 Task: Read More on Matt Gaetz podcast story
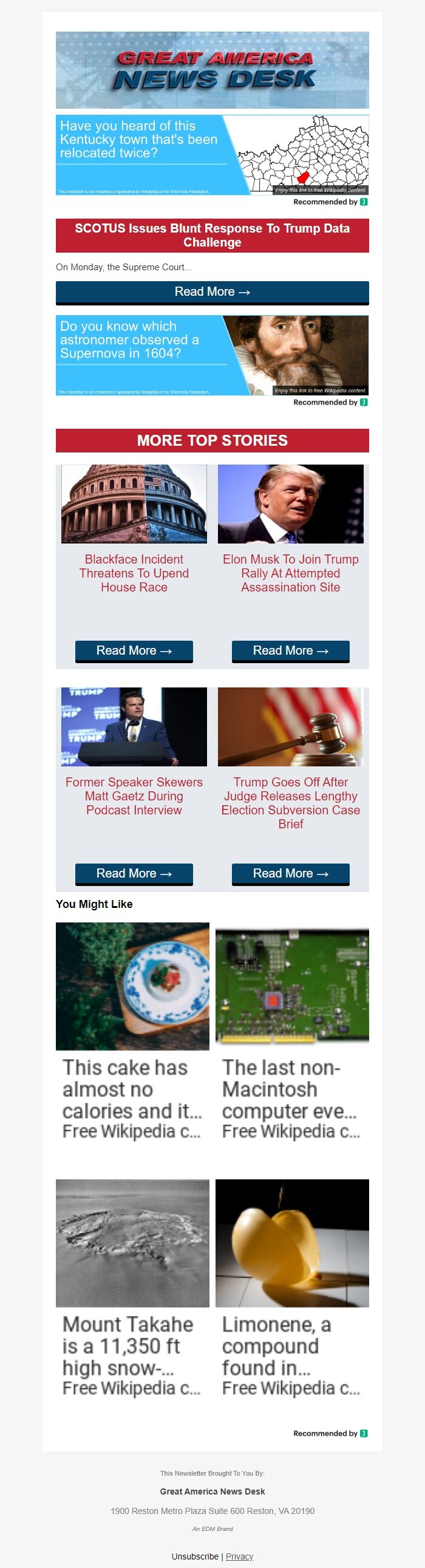134,873
